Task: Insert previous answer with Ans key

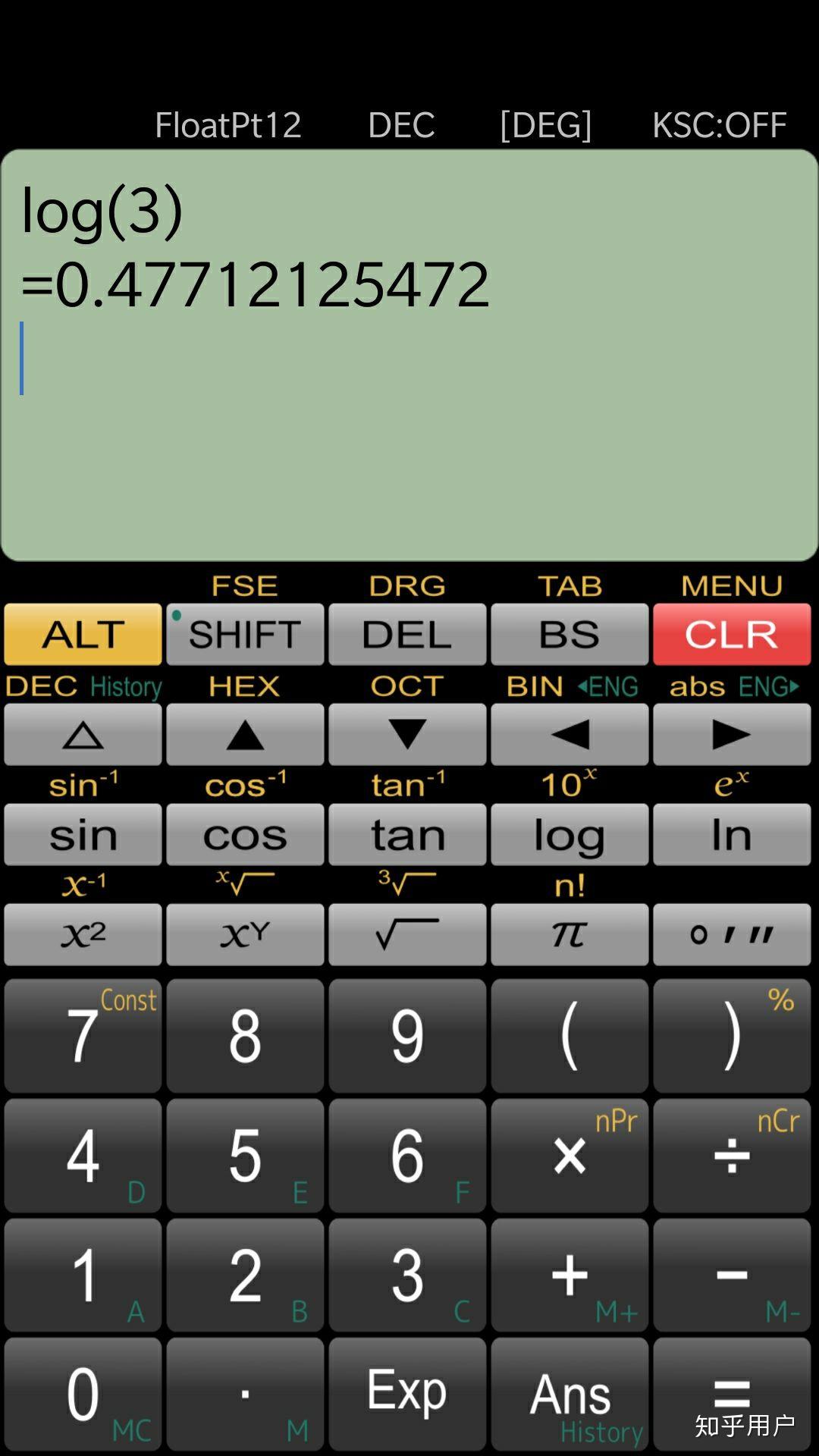Action: 570,1394
